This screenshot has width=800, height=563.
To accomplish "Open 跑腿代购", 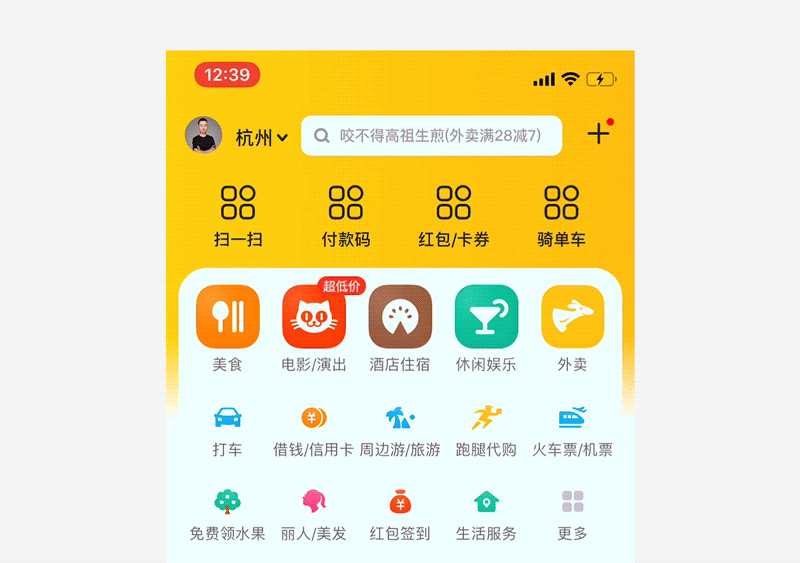I will 486,430.
